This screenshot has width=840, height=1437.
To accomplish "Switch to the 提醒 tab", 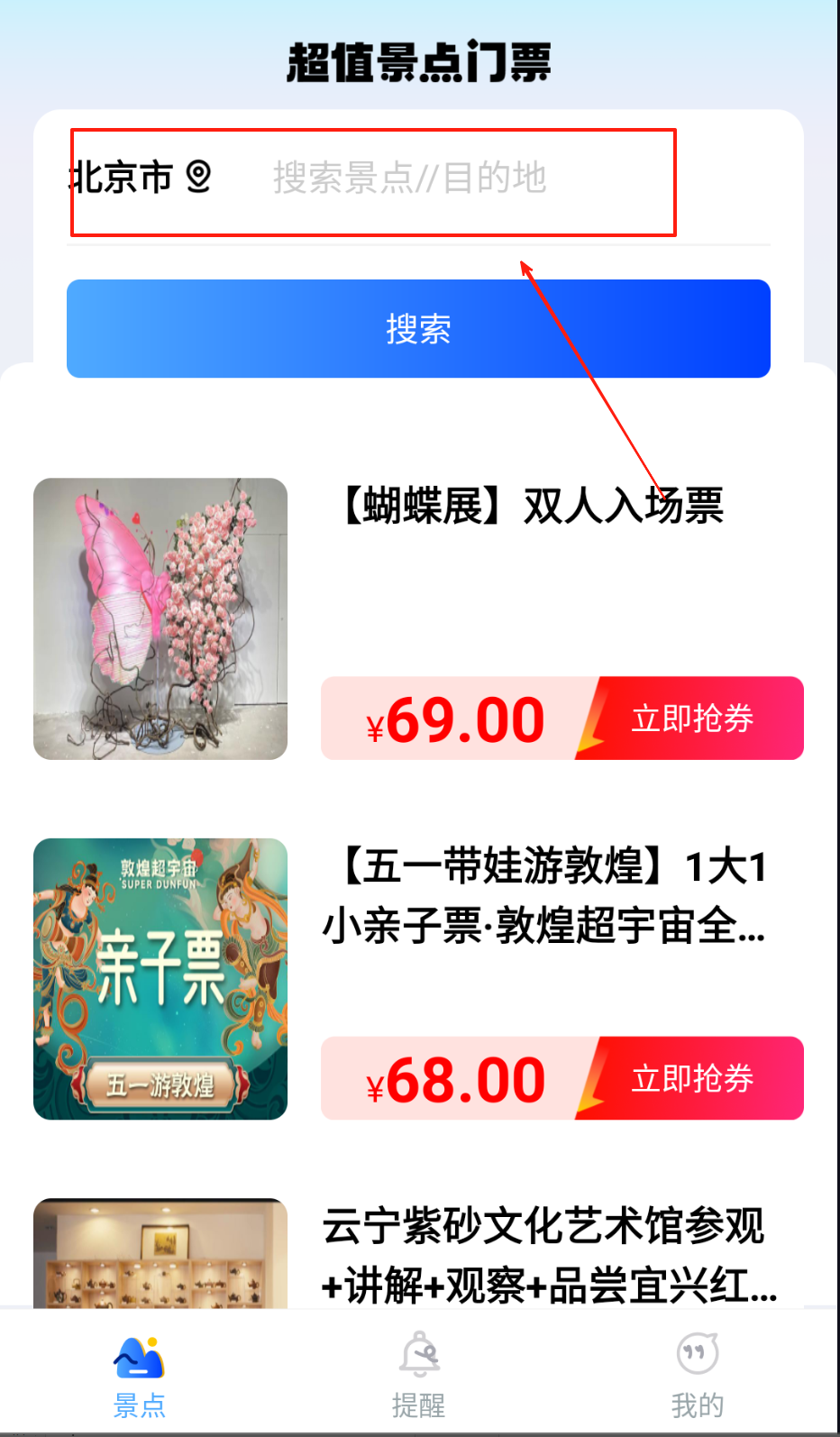I will [x=419, y=1376].
